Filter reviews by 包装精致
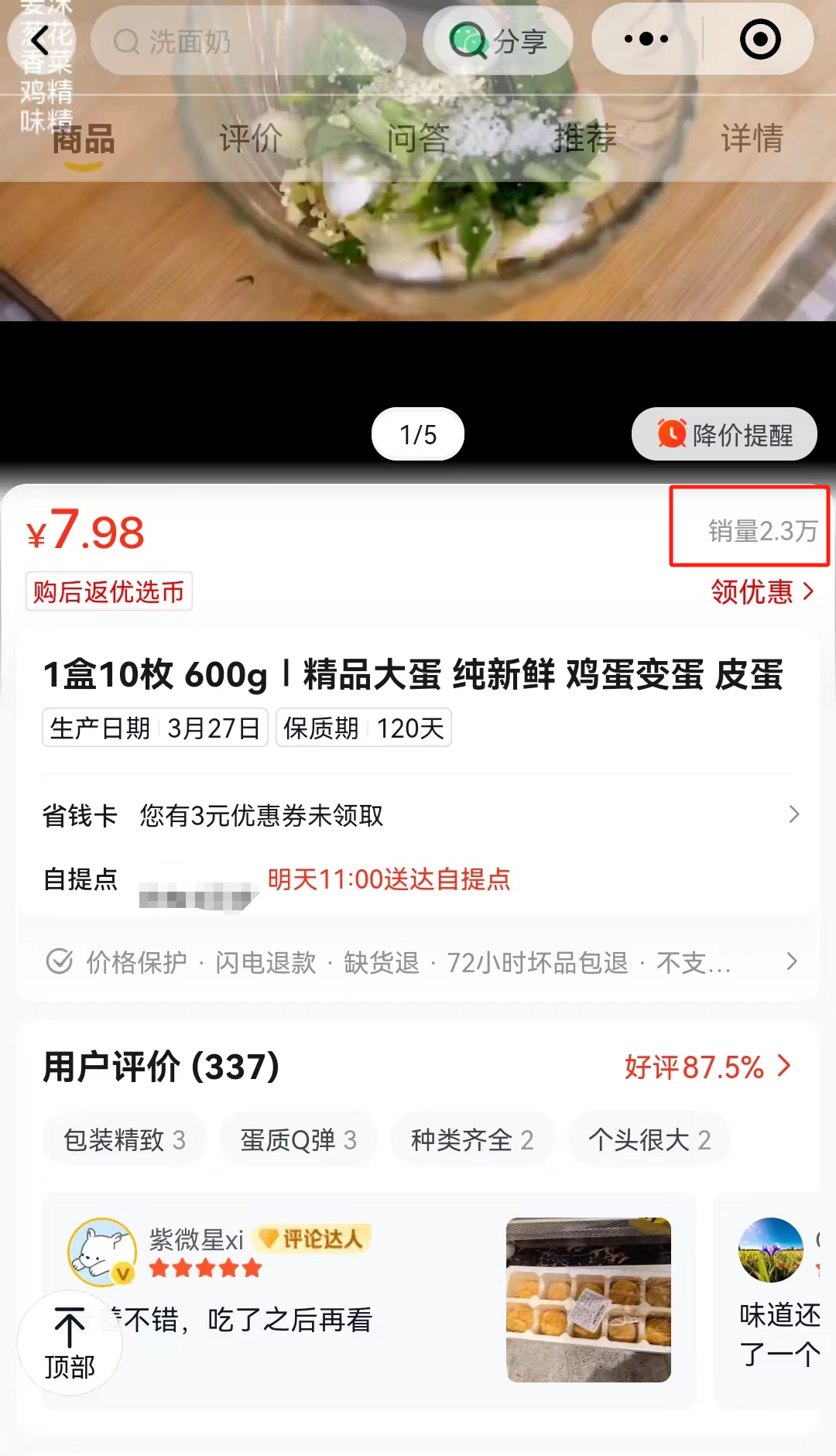Image resolution: width=836 pixels, height=1456 pixels. [x=125, y=1139]
